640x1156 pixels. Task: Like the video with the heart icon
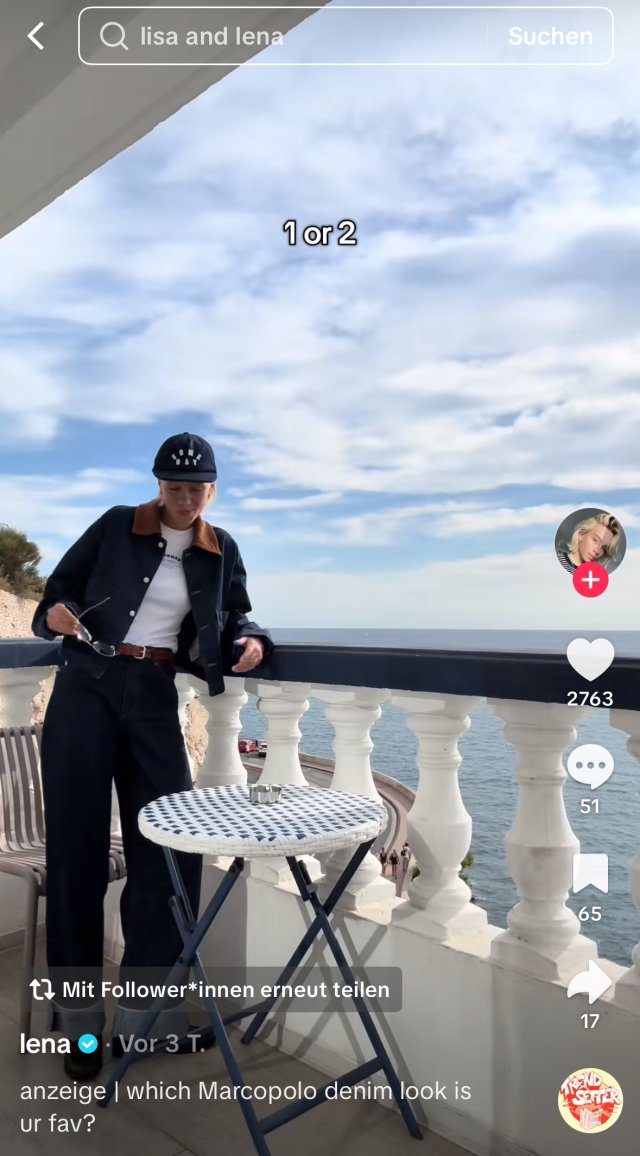click(x=590, y=659)
